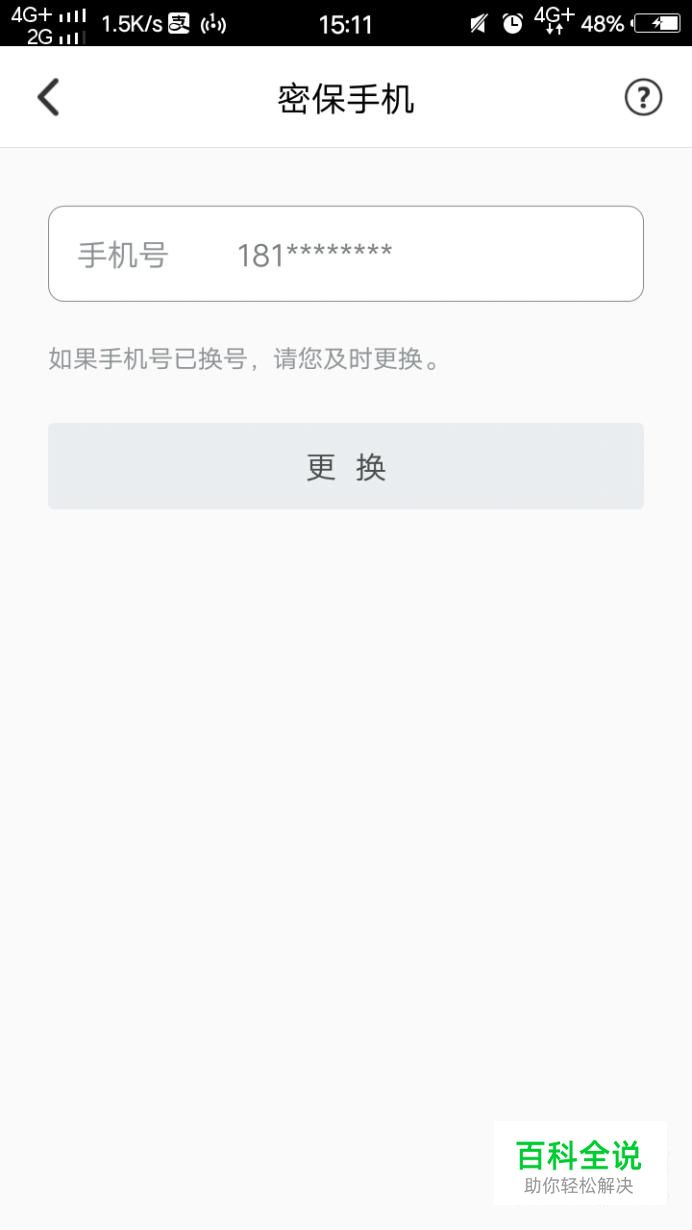Open the help question mark icon
Viewport: 692px width, 1230px height.
[643, 98]
